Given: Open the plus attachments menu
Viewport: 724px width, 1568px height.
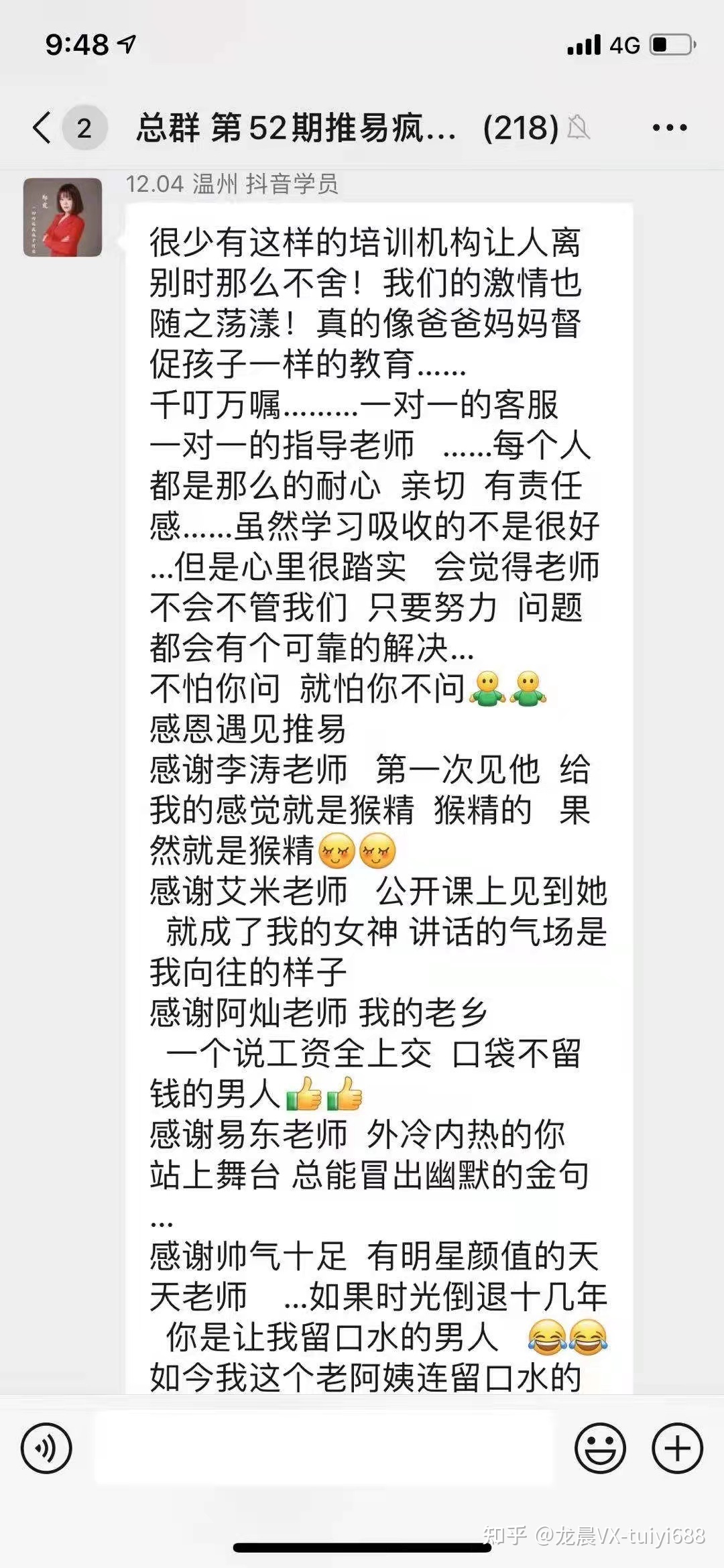Looking at the screenshot, I should [677, 1448].
